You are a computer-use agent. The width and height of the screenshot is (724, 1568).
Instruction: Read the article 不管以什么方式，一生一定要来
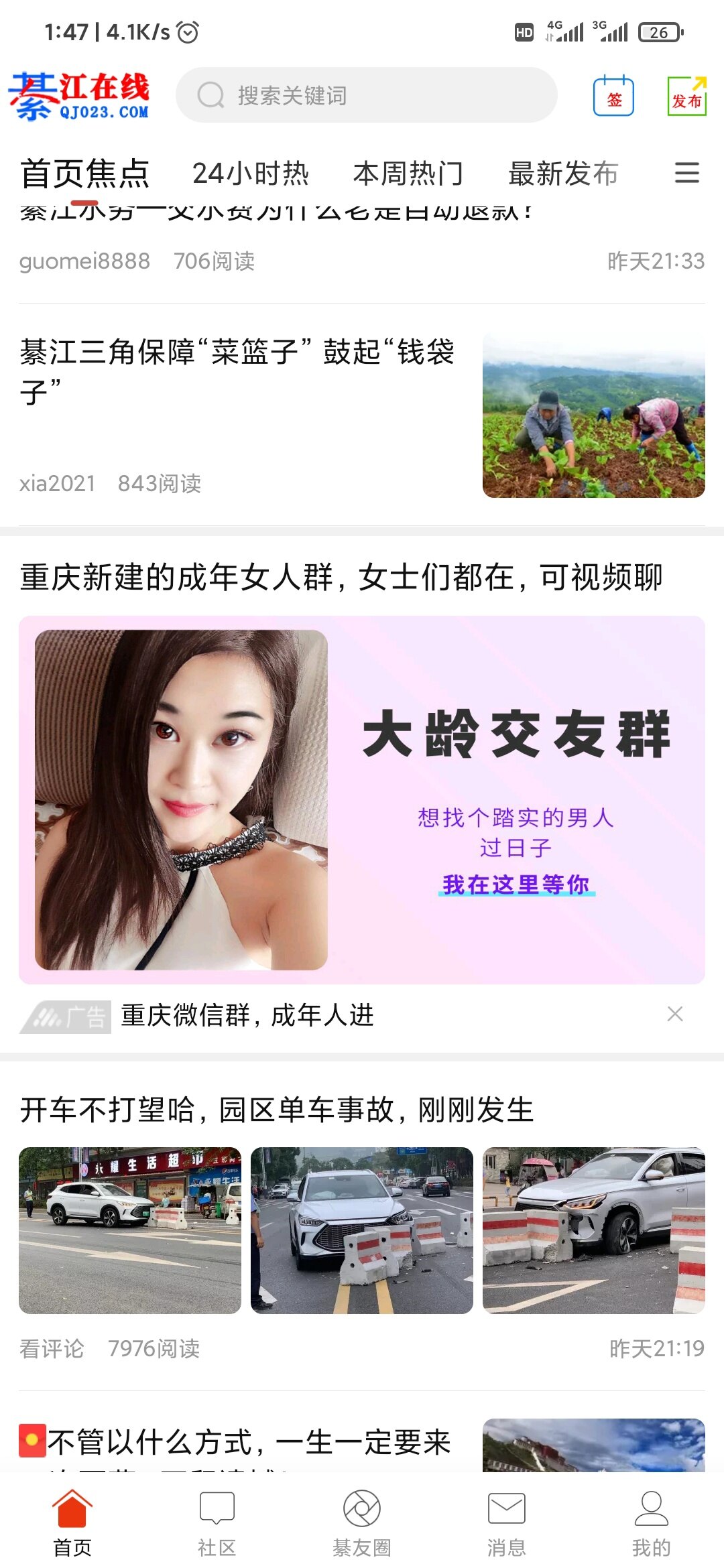(248, 1442)
